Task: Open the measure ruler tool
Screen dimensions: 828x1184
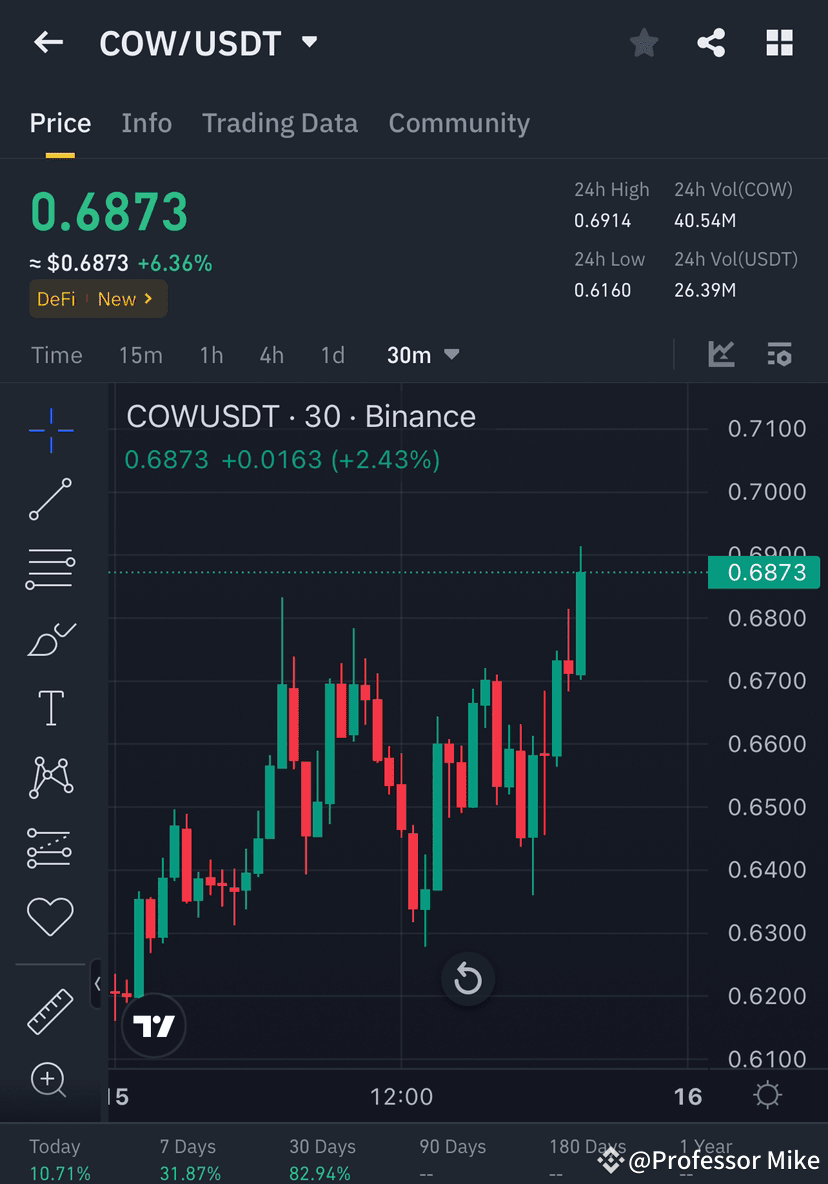Action: pyautogui.click(x=50, y=1010)
